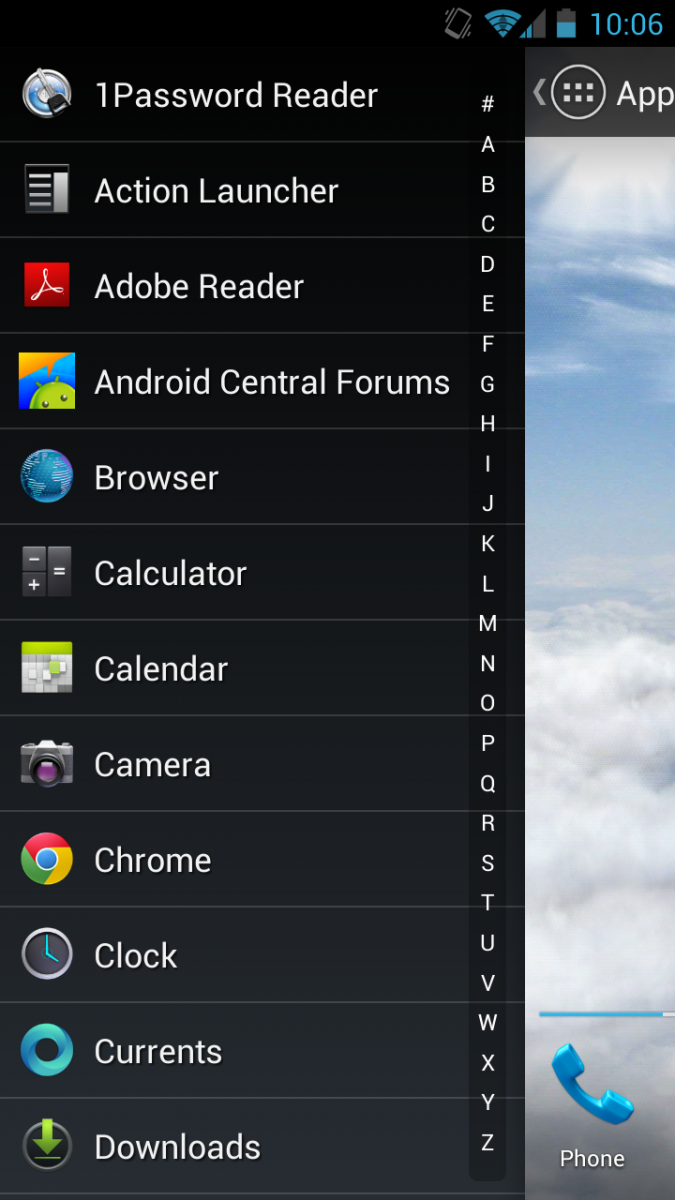Open Android Central Forums app
This screenshot has width=675, height=1200.
click(270, 382)
